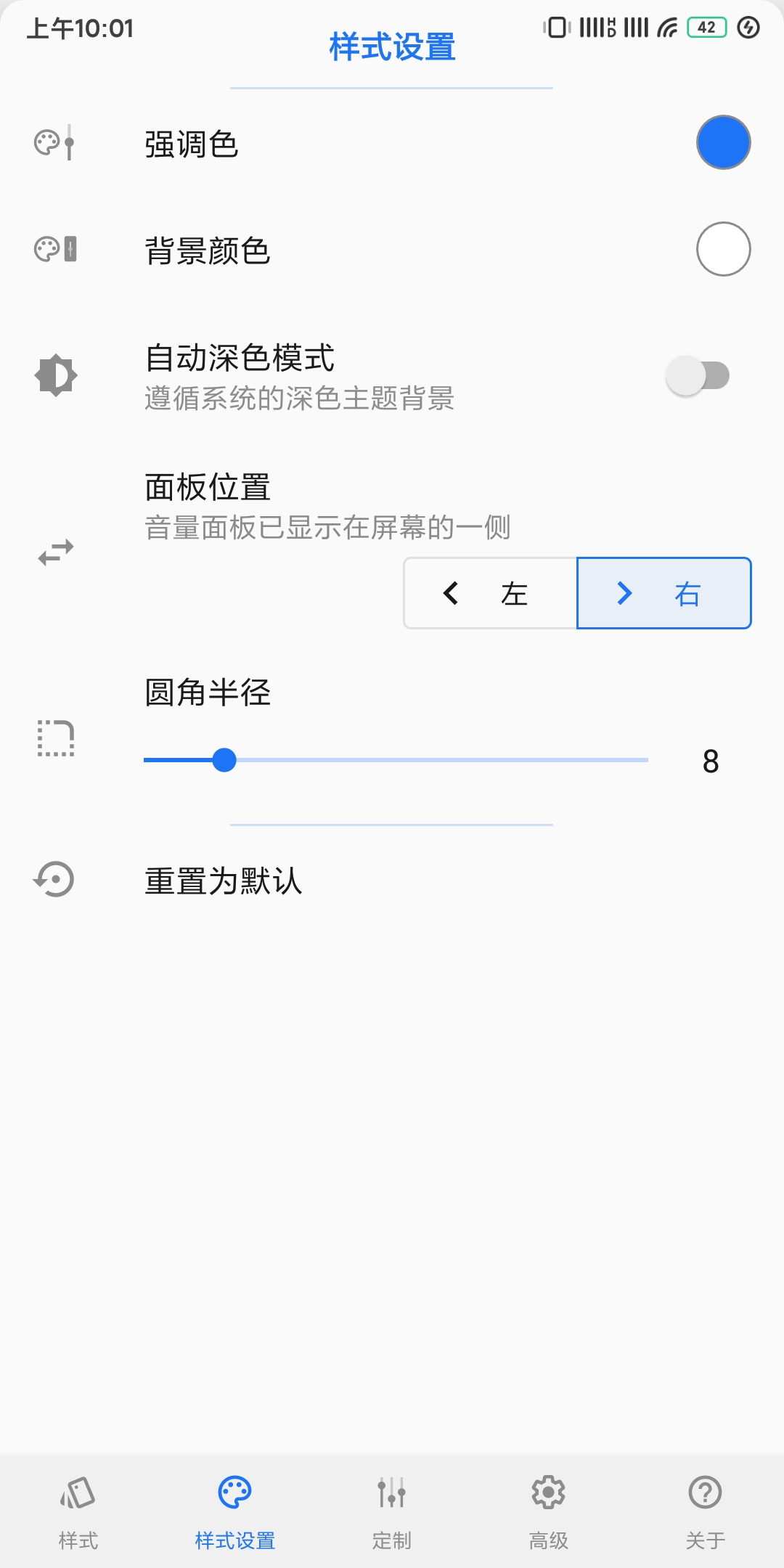This screenshot has width=784, height=1568.
Task: Open the 强调色 accent color picker
Action: (x=723, y=142)
